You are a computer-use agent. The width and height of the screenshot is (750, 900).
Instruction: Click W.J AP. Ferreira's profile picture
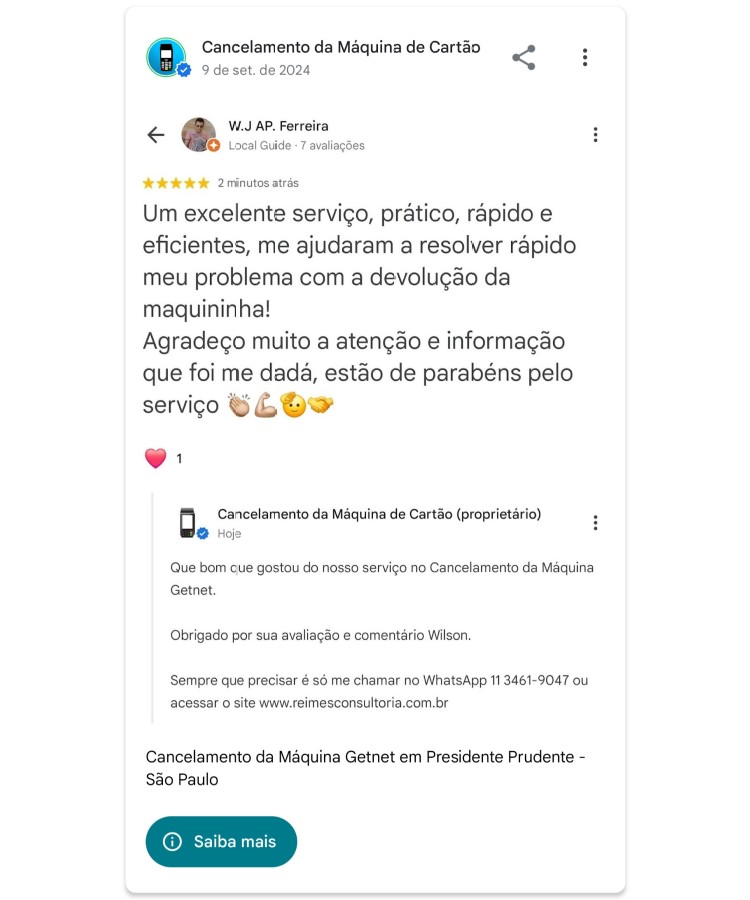(198, 135)
